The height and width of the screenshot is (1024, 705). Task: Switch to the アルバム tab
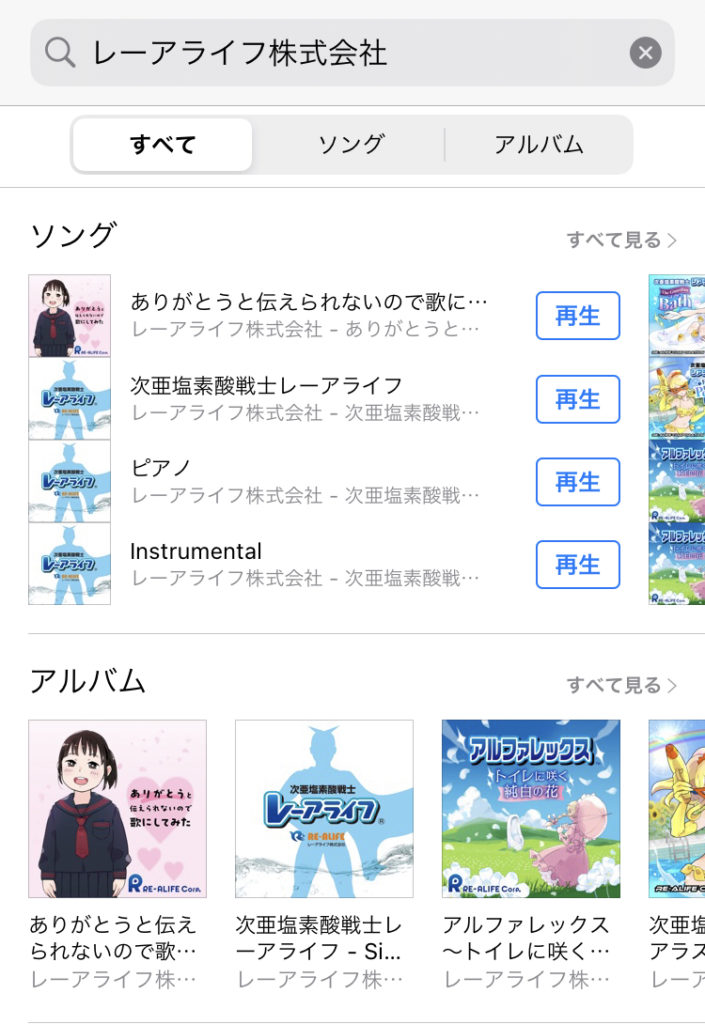[x=538, y=145]
